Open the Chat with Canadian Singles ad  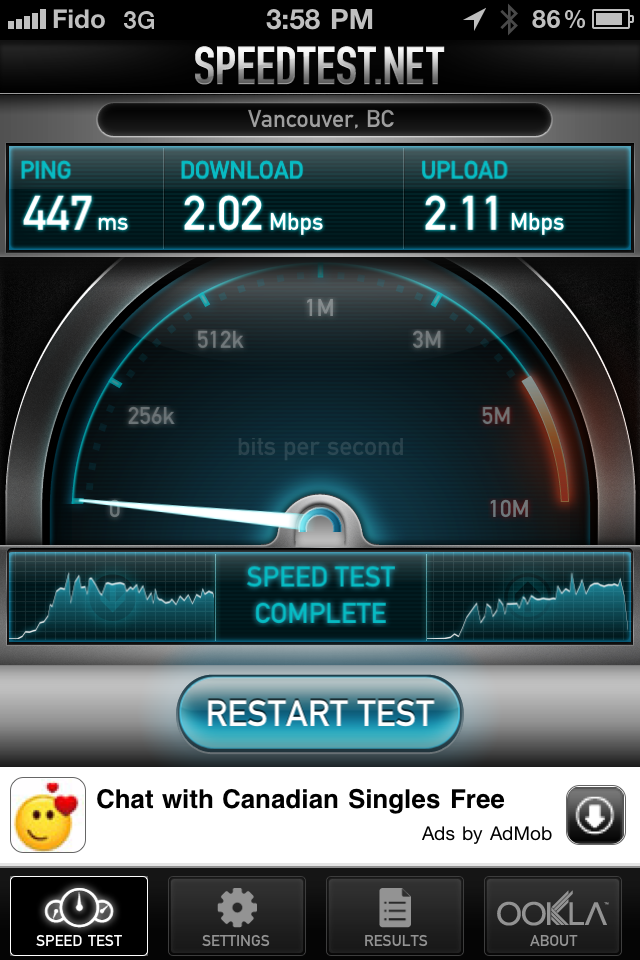click(300, 814)
